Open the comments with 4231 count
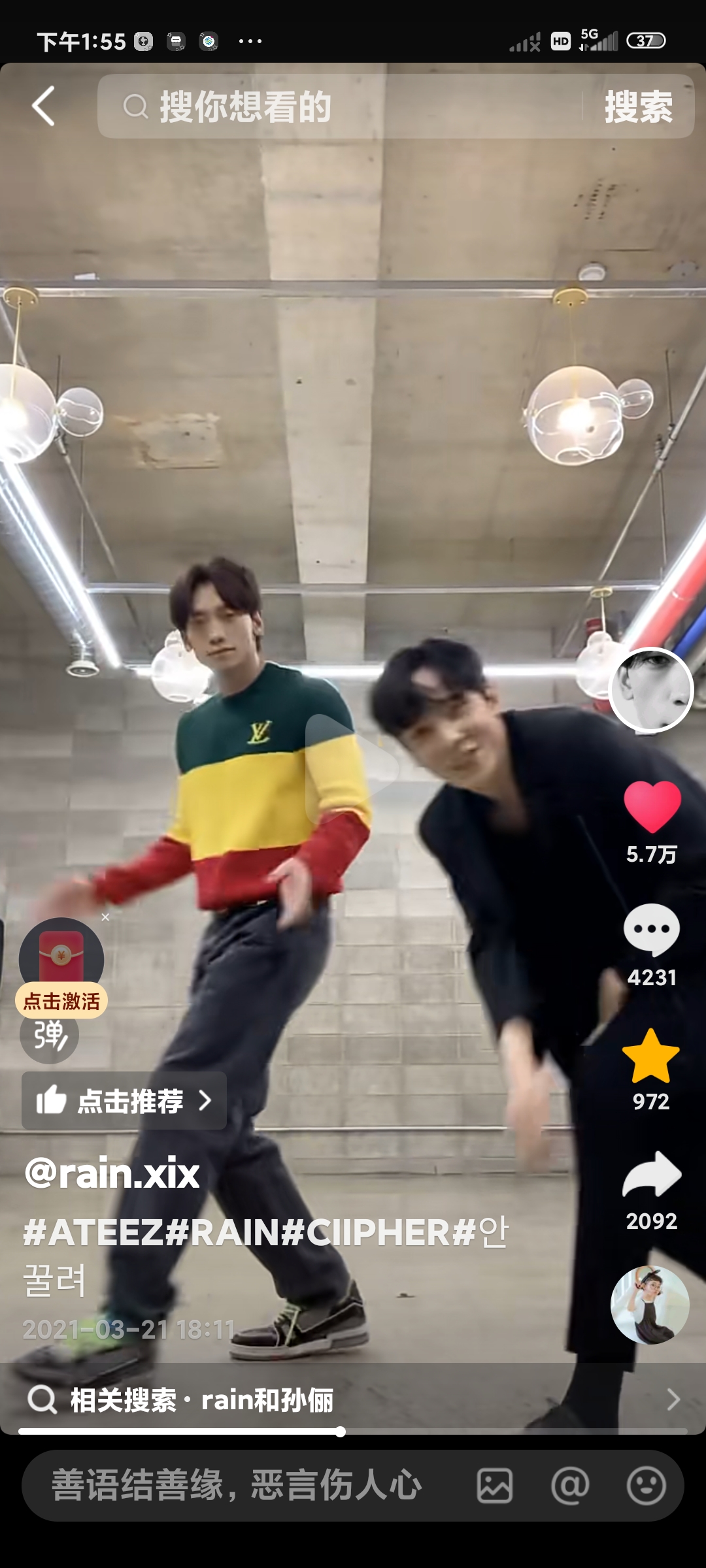The image size is (706, 1568). click(x=652, y=930)
